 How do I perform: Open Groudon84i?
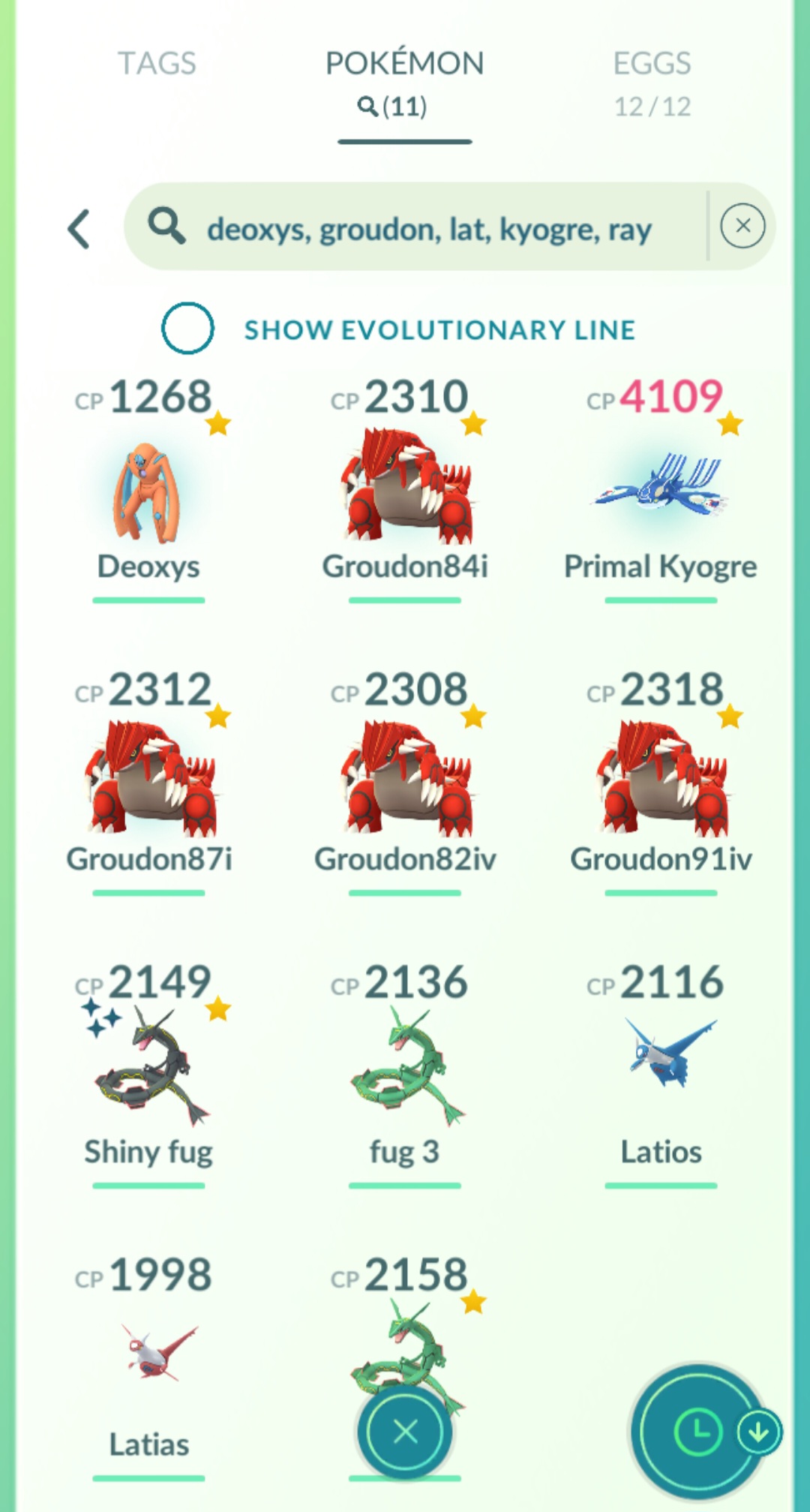(405, 489)
